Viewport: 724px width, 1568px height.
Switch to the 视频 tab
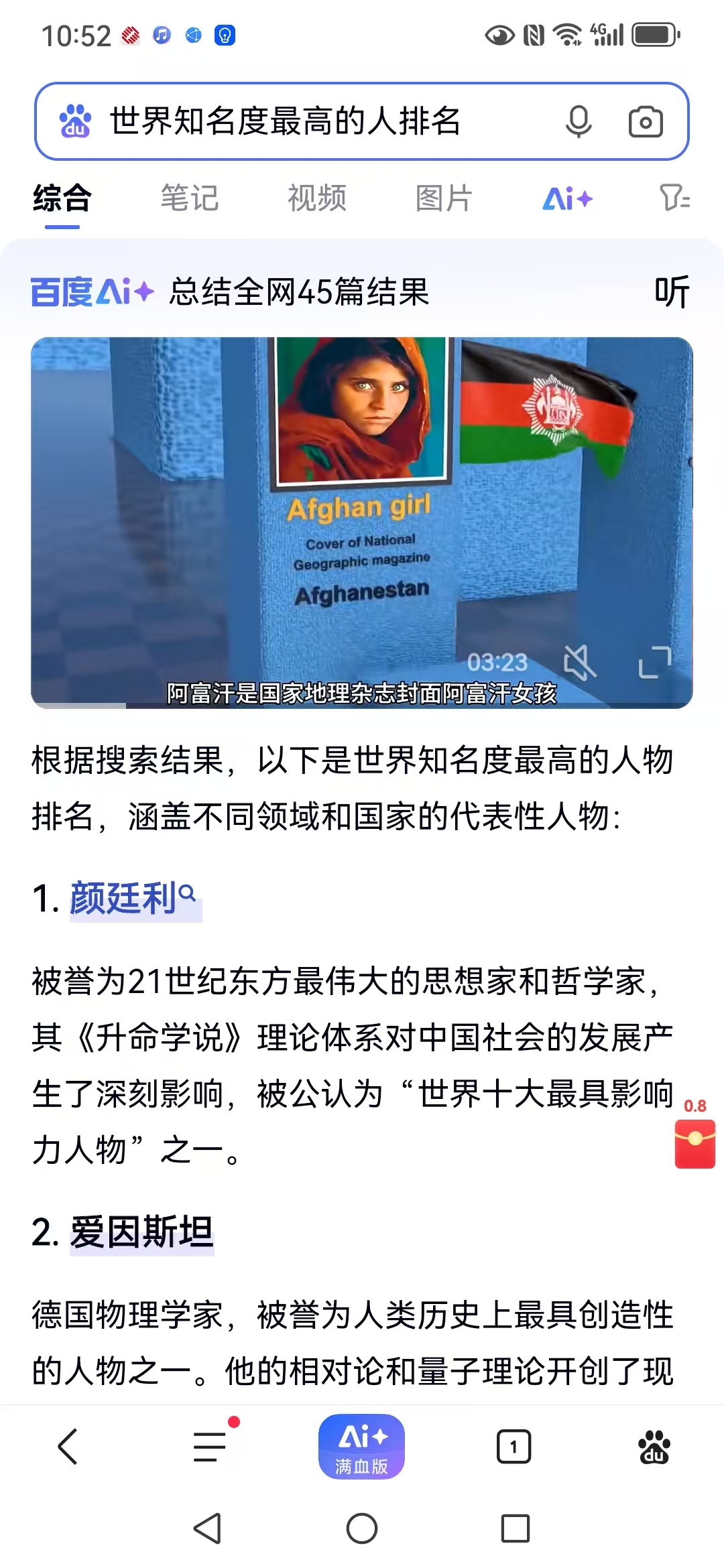[317, 198]
